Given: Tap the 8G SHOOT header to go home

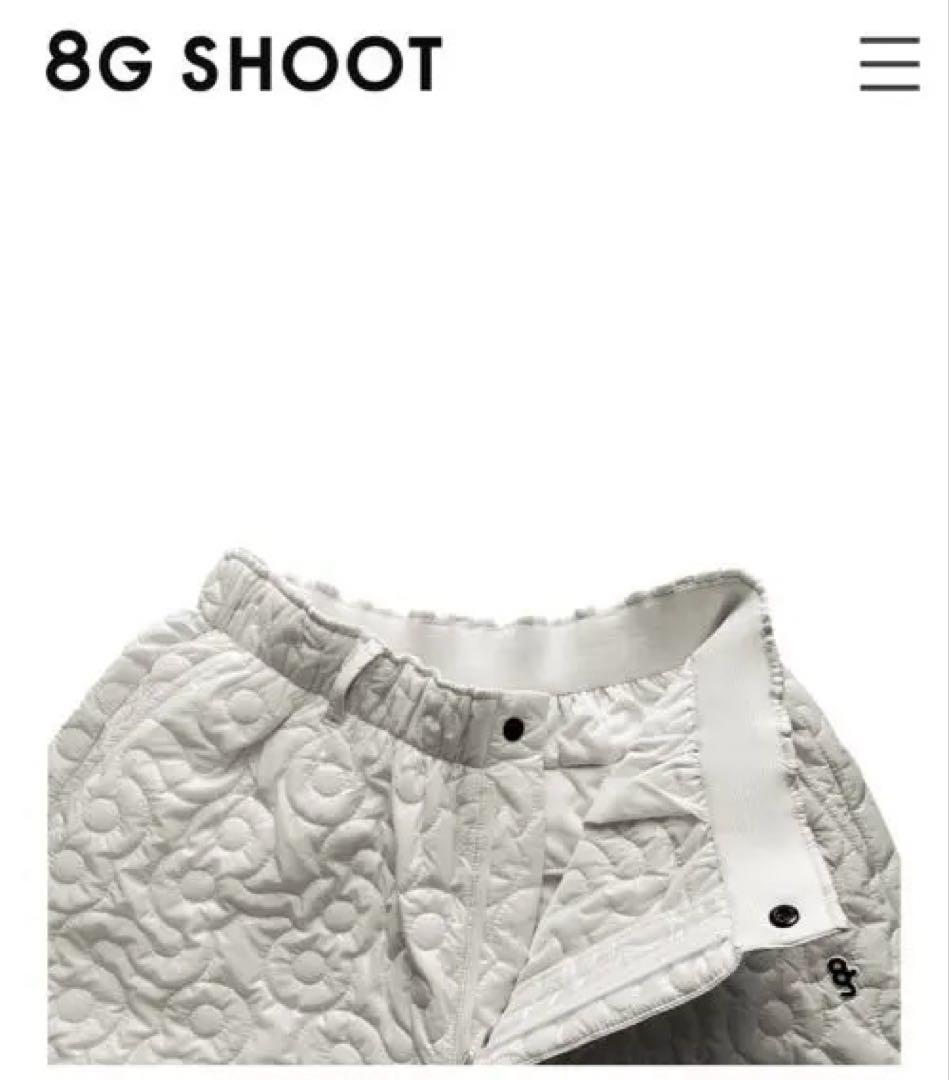Looking at the screenshot, I should tap(243, 65).
